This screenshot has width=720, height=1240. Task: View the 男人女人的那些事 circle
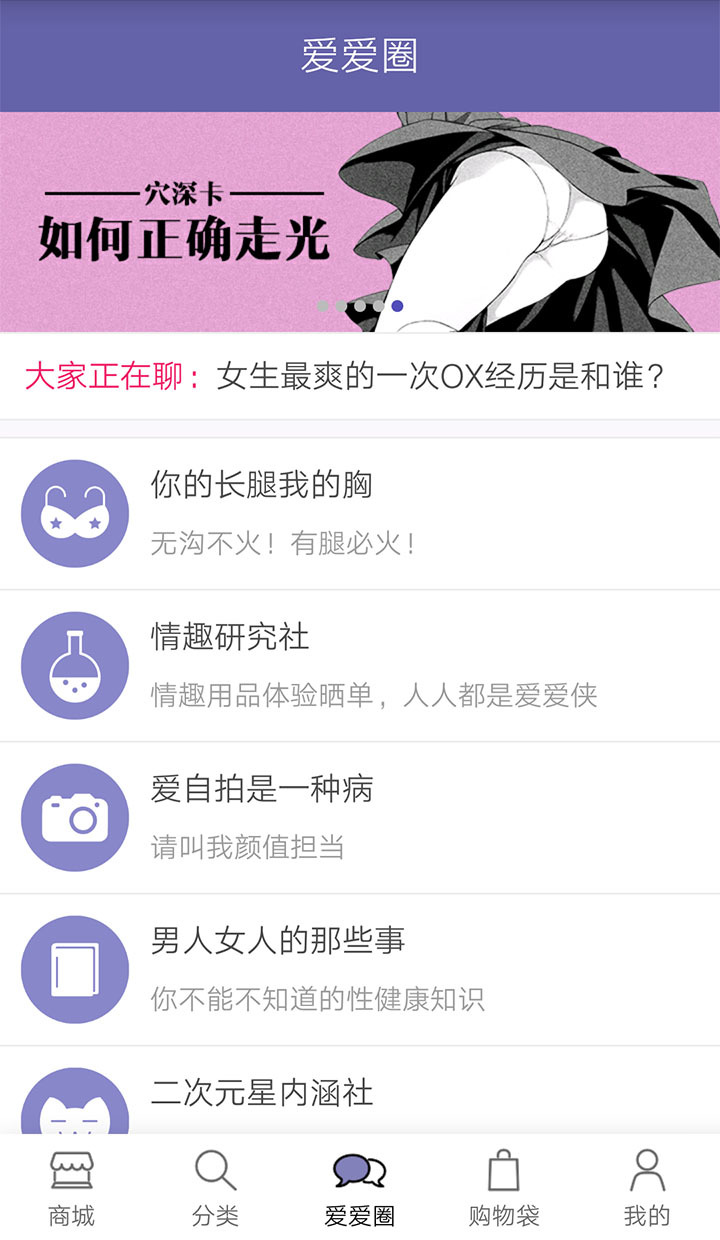click(x=360, y=970)
